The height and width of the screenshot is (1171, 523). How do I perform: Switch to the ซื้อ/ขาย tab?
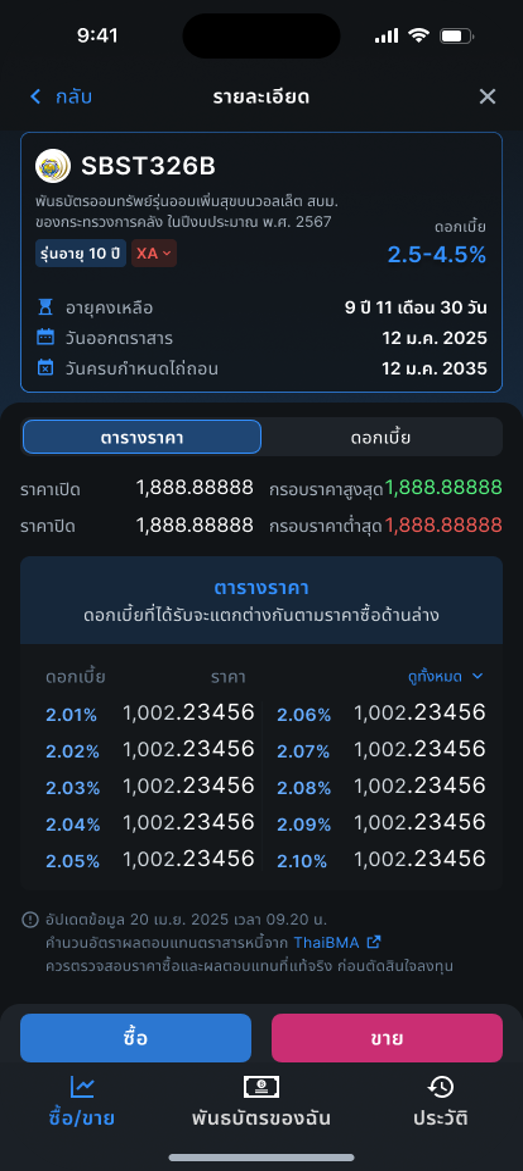(x=81, y=1102)
